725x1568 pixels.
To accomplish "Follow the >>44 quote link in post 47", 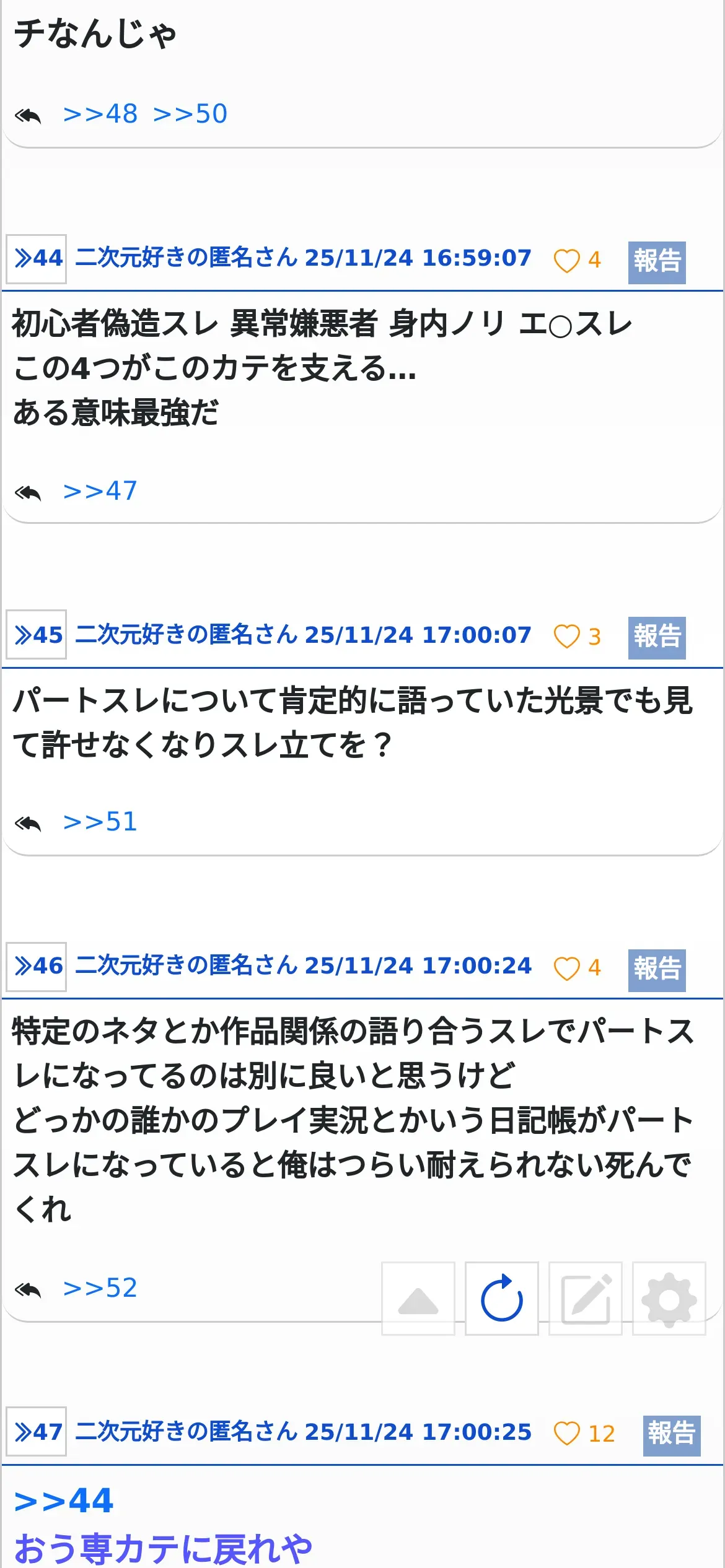I will click(64, 1501).
